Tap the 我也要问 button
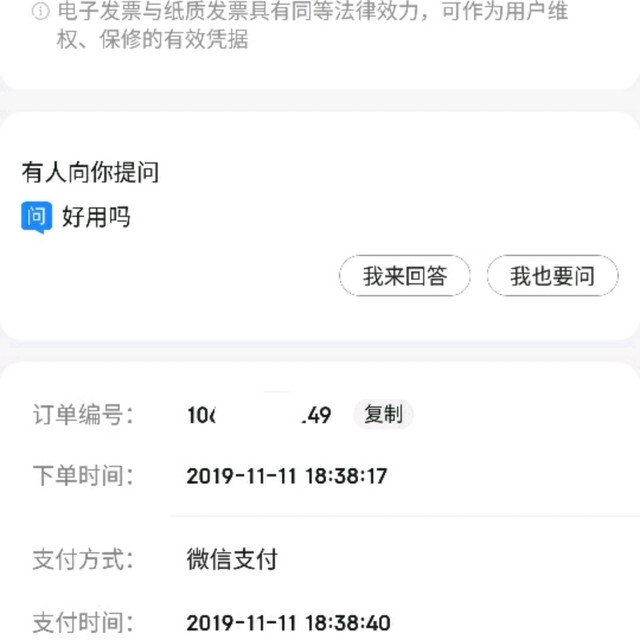 (552, 276)
